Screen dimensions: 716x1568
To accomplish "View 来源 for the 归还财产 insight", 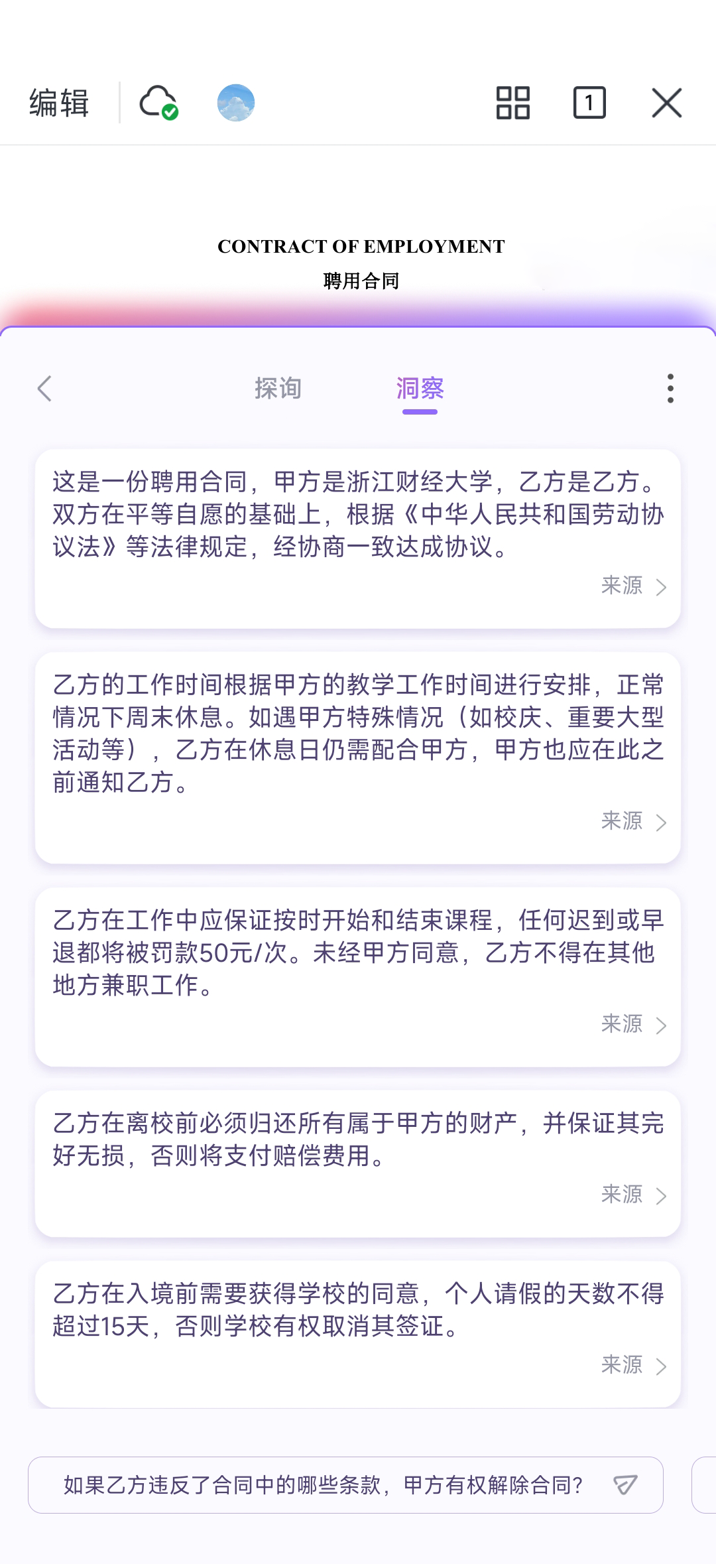I will pyautogui.click(x=634, y=1195).
